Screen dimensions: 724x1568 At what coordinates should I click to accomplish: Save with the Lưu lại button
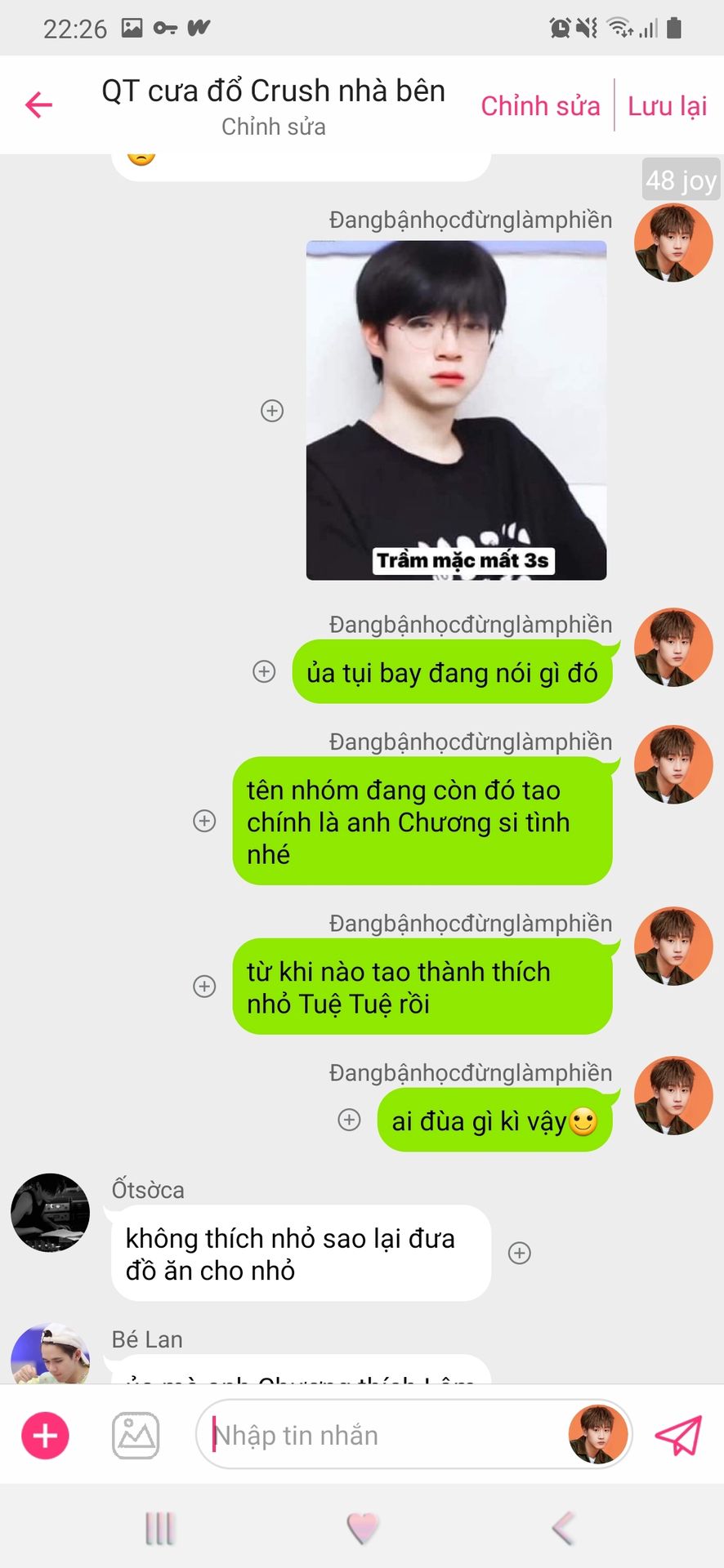tap(667, 105)
